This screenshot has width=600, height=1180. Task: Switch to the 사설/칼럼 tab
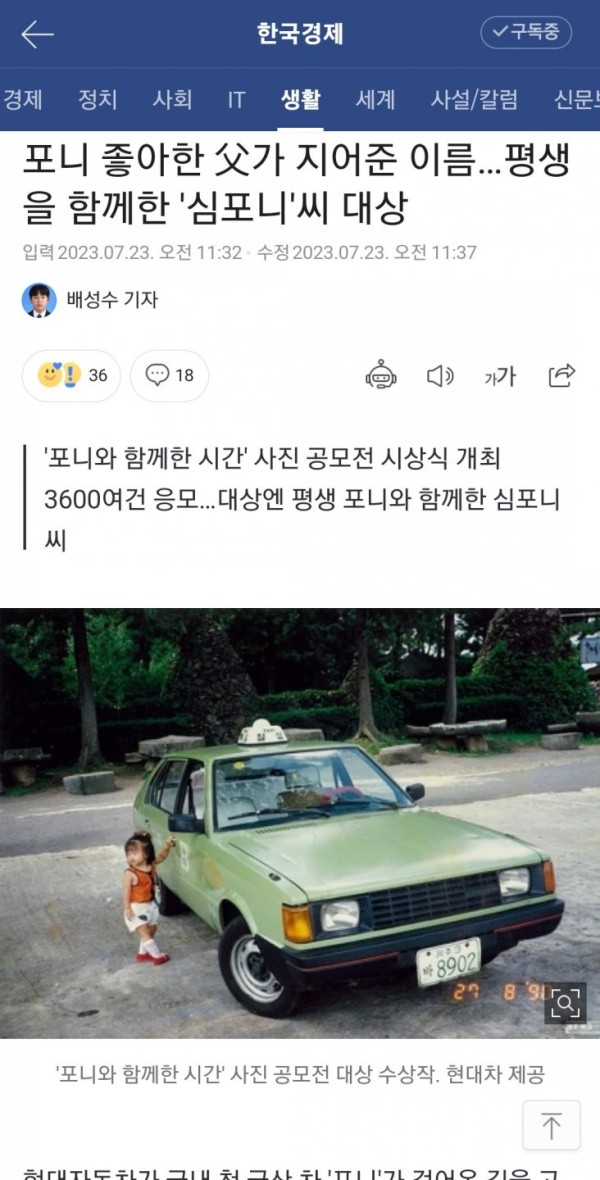coord(474,99)
